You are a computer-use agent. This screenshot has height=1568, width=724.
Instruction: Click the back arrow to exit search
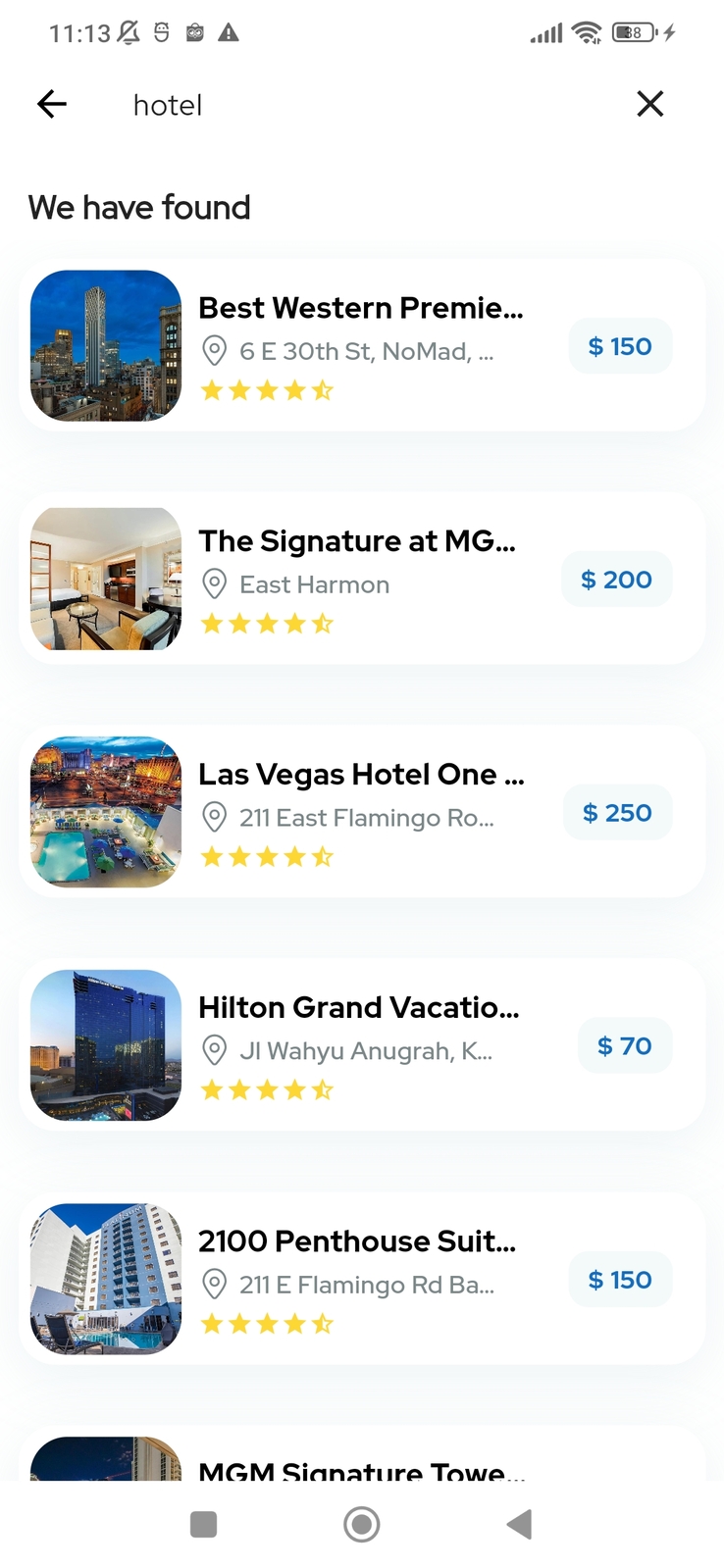pyautogui.click(x=51, y=104)
